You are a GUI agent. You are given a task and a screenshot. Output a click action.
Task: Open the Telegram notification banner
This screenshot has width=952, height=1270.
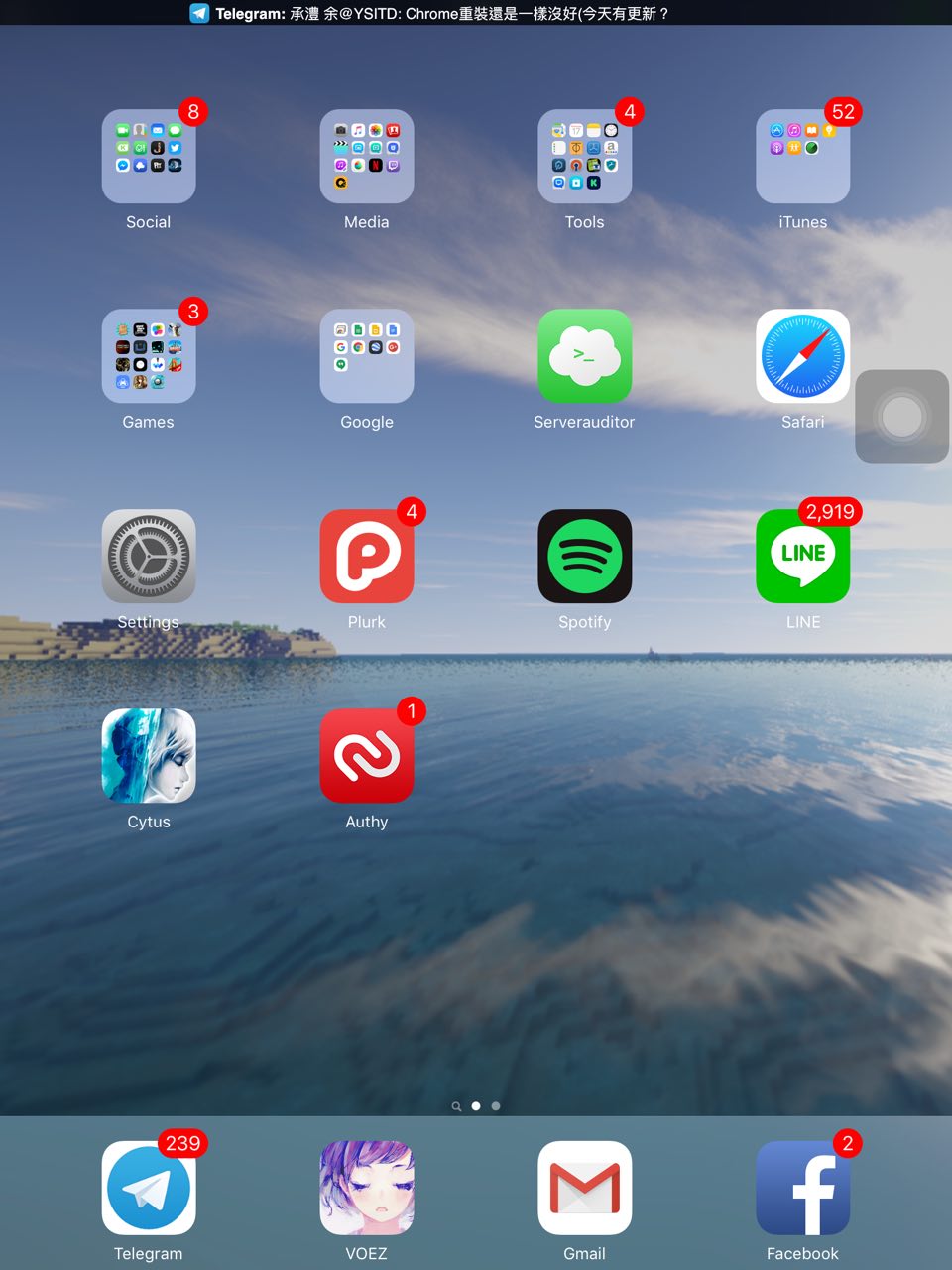(x=436, y=13)
